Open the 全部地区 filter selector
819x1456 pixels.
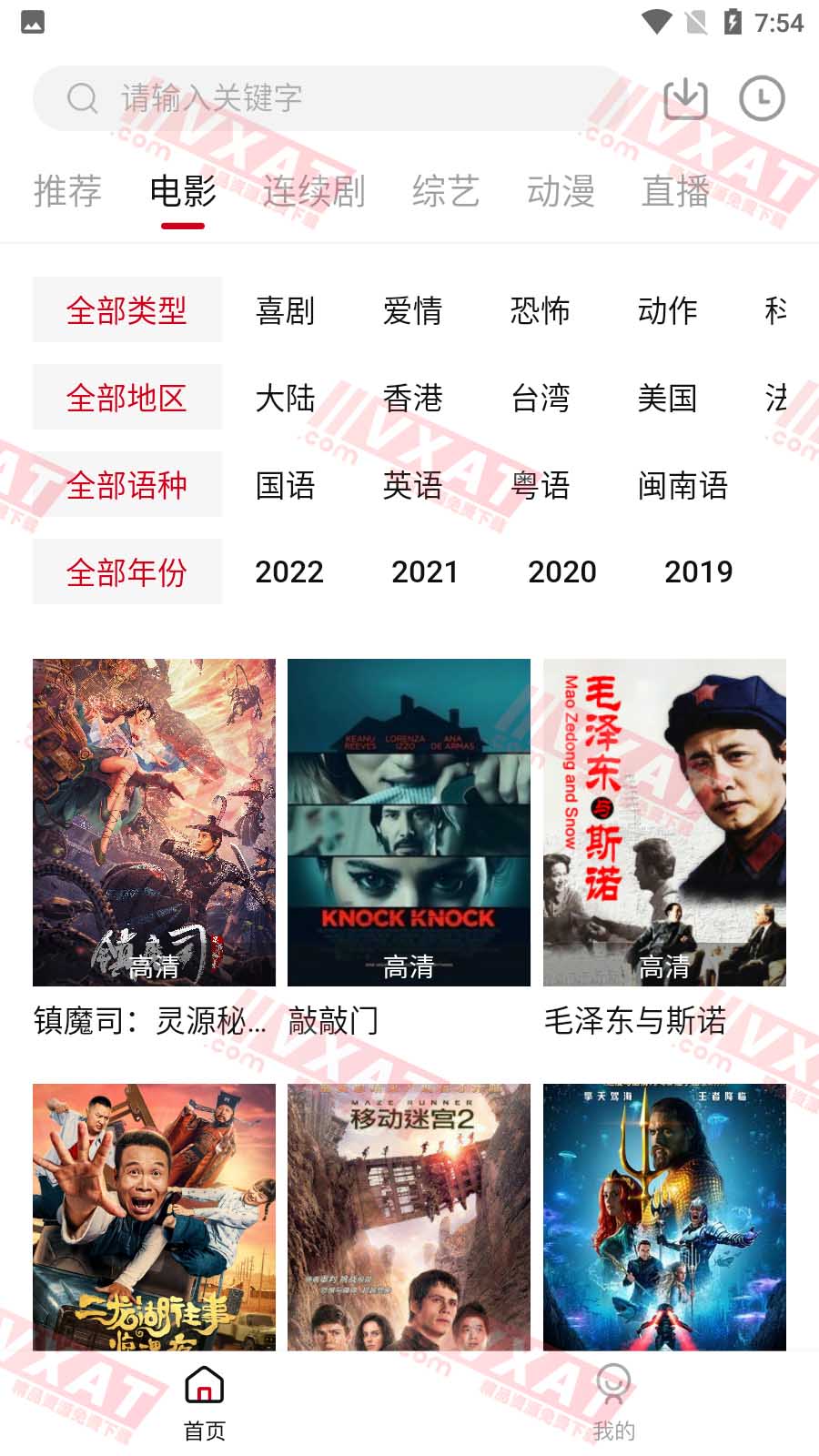tap(126, 398)
